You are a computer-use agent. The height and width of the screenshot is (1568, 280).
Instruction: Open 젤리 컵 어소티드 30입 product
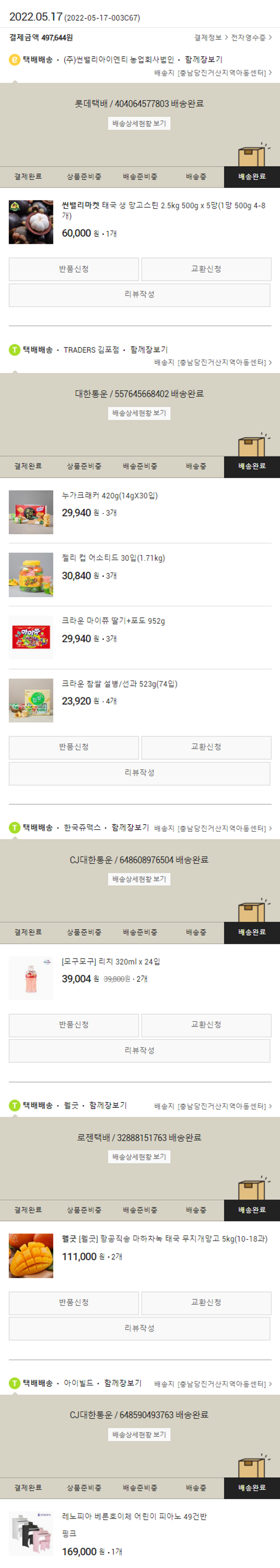pyautogui.click(x=113, y=558)
